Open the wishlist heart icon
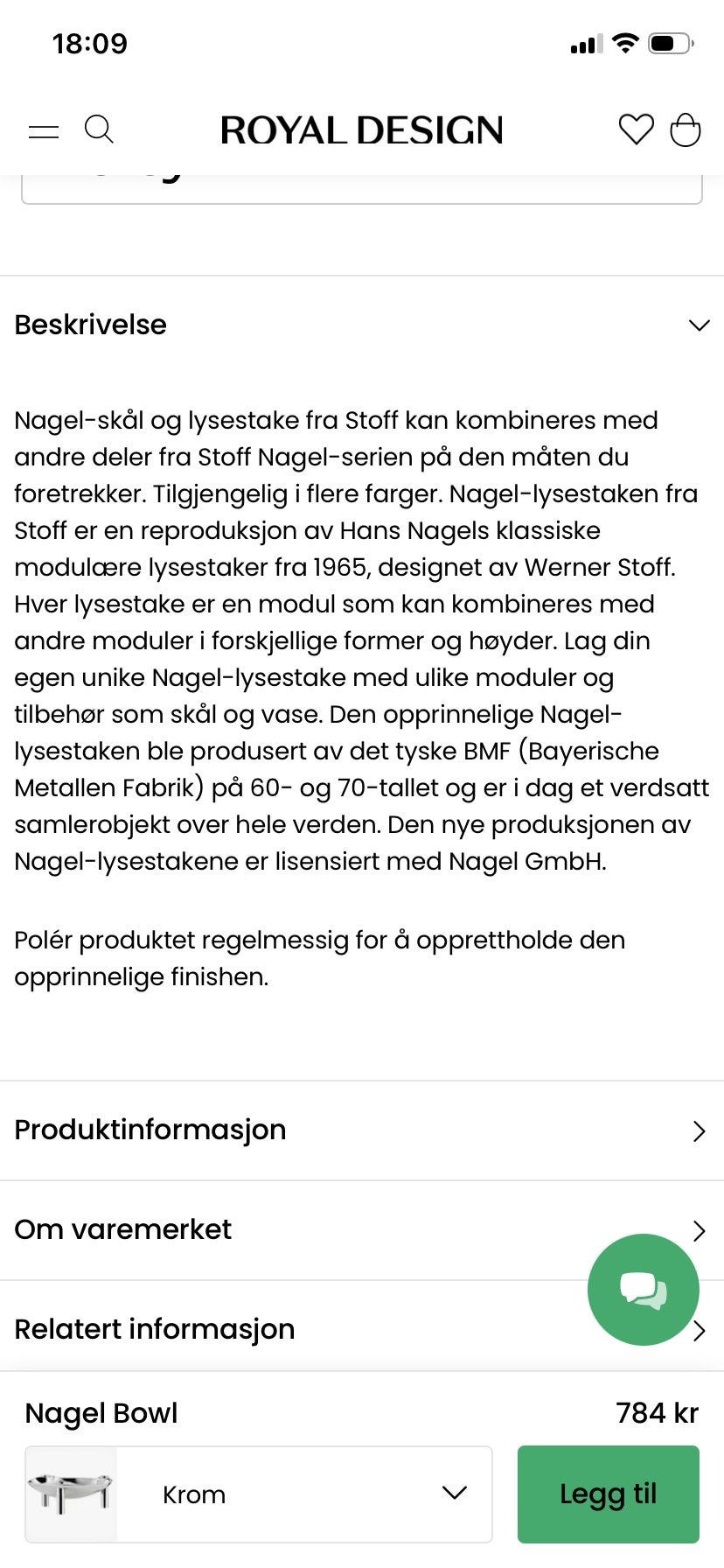The width and height of the screenshot is (724, 1568). pos(637,129)
